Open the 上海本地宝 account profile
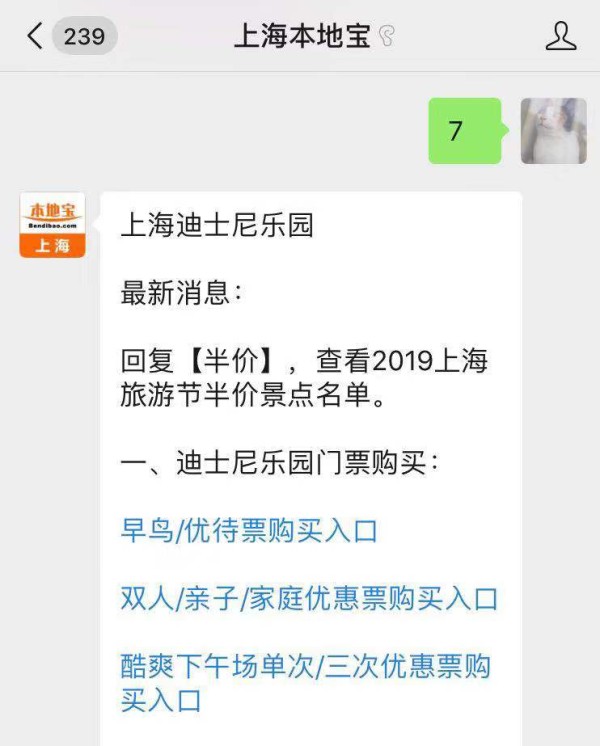Viewport: 600px width, 746px height. 561,37
